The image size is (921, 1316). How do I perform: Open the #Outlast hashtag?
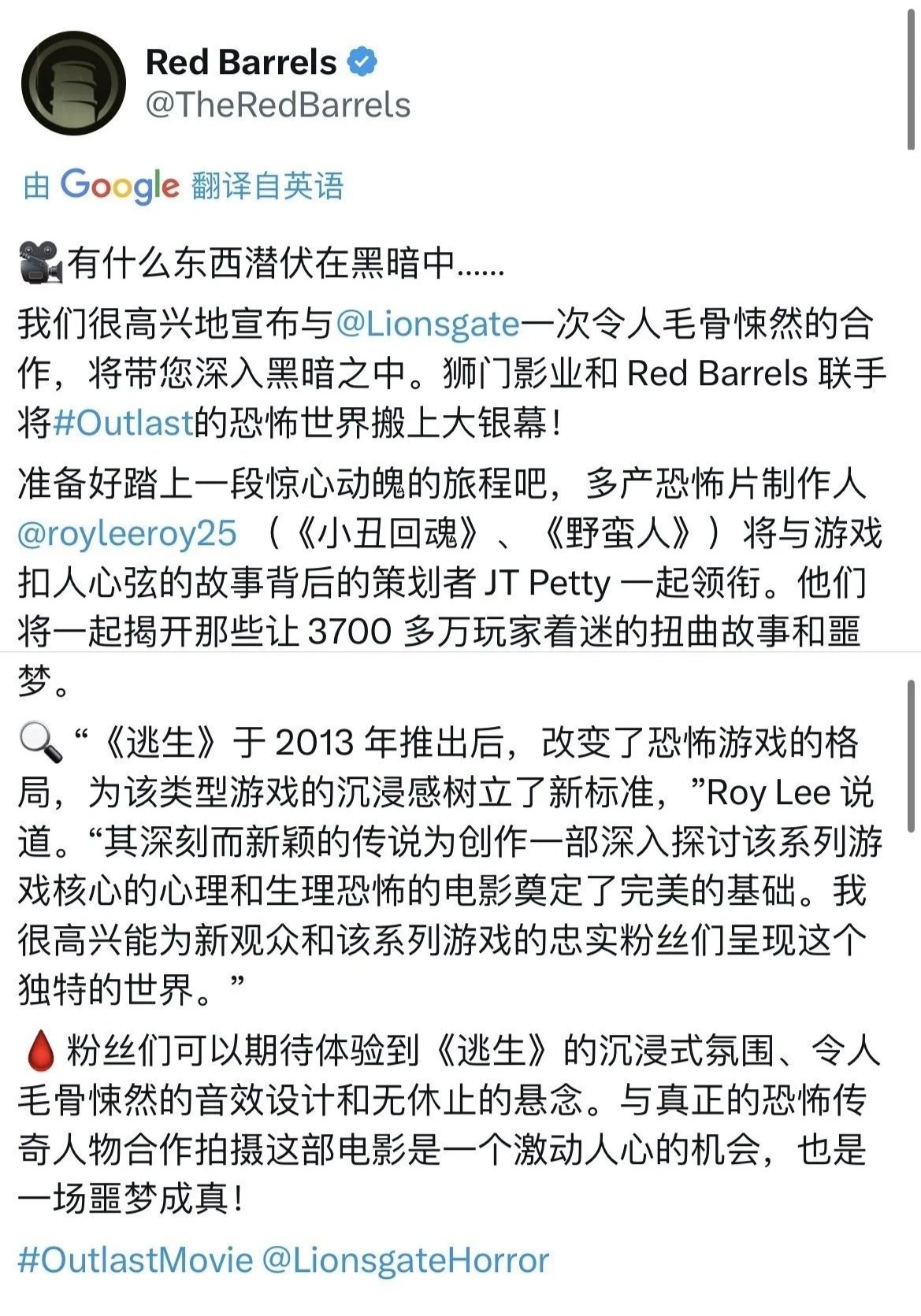(123, 424)
